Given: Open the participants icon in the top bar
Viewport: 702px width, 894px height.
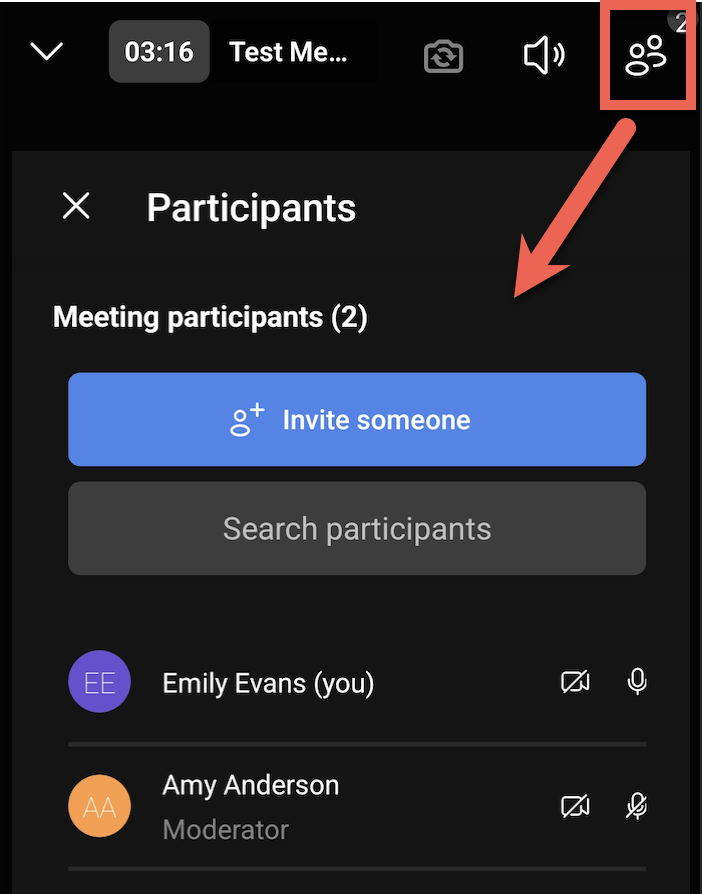Looking at the screenshot, I should pyautogui.click(x=646, y=55).
